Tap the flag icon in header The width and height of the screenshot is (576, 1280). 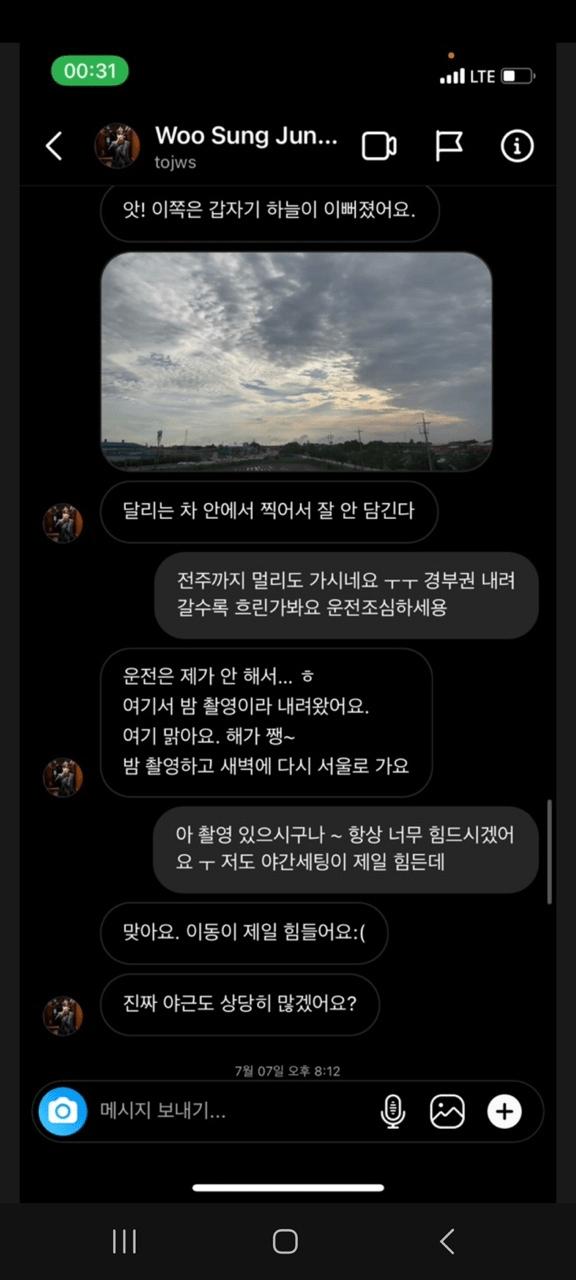[448, 146]
